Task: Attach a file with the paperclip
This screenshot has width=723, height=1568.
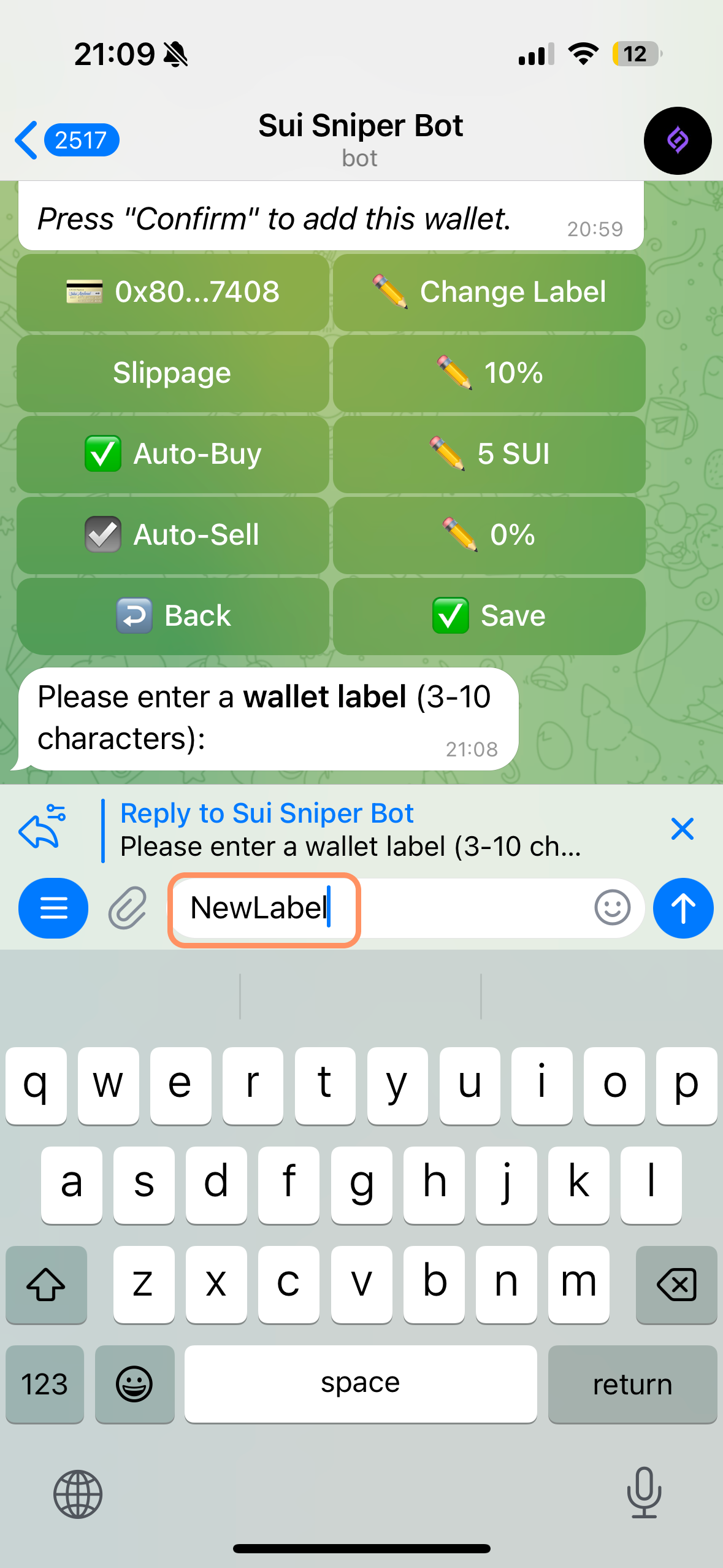Action: 128,908
